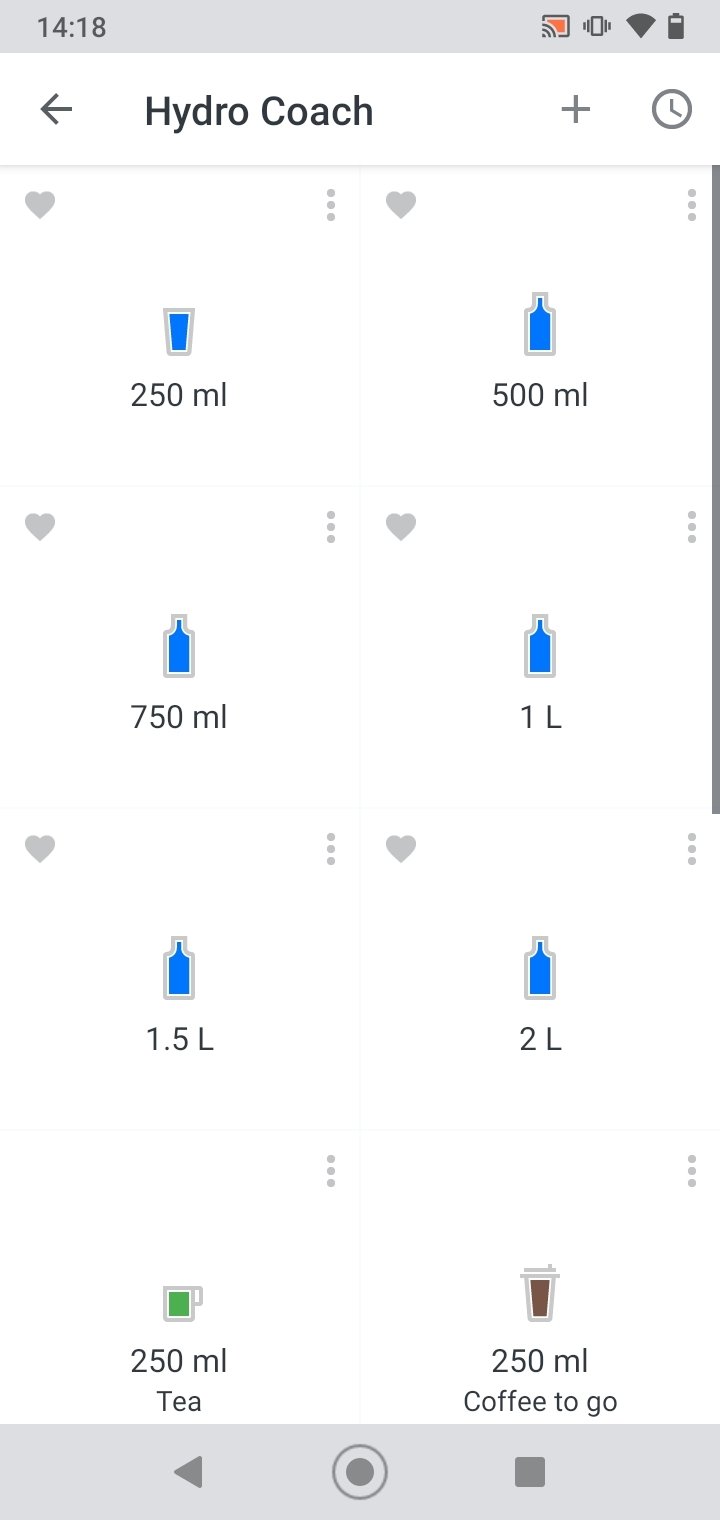Viewport: 720px width, 1520px height.
Task: Add a new cup size with plus icon
Action: [575, 110]
